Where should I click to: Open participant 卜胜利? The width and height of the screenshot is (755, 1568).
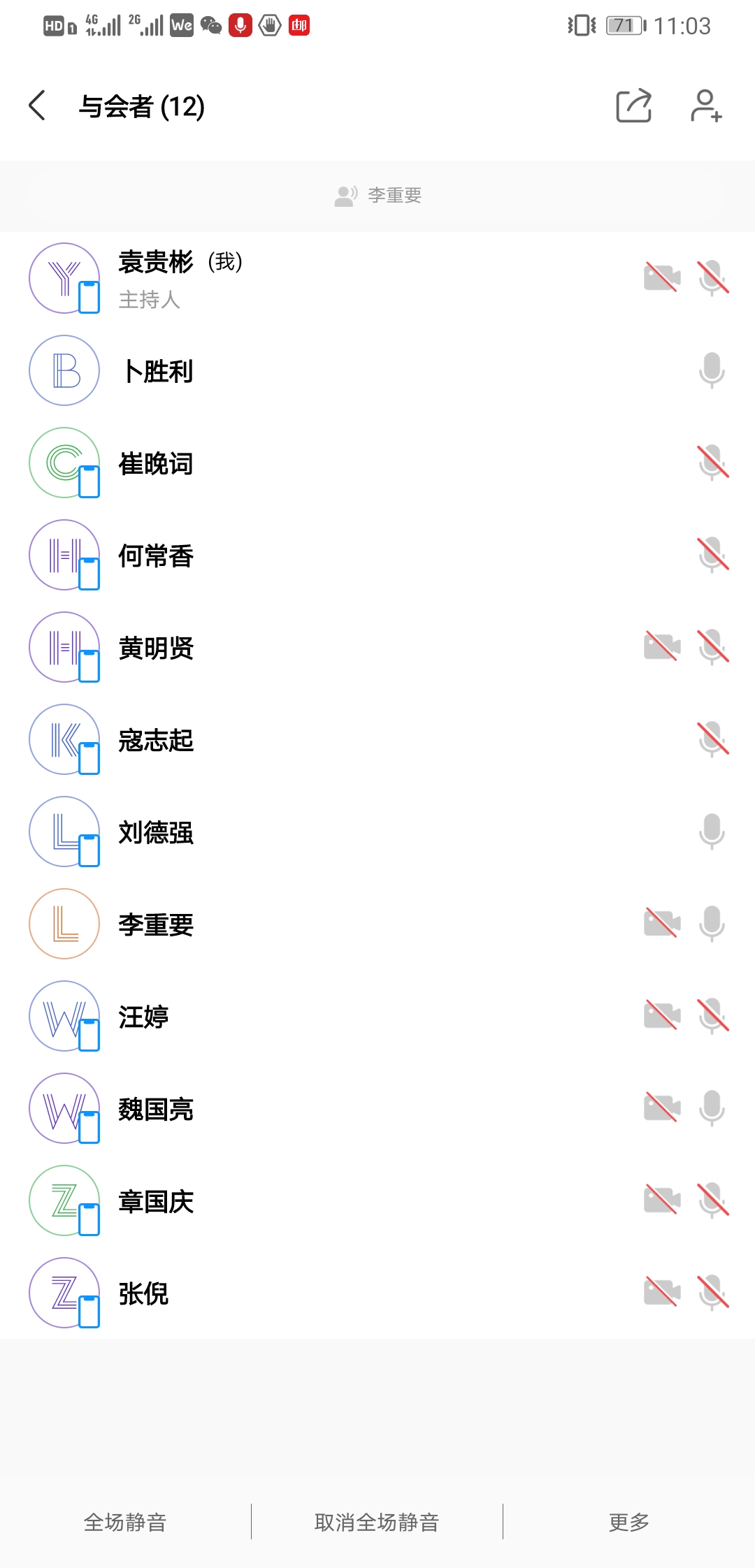pos(158,371)
